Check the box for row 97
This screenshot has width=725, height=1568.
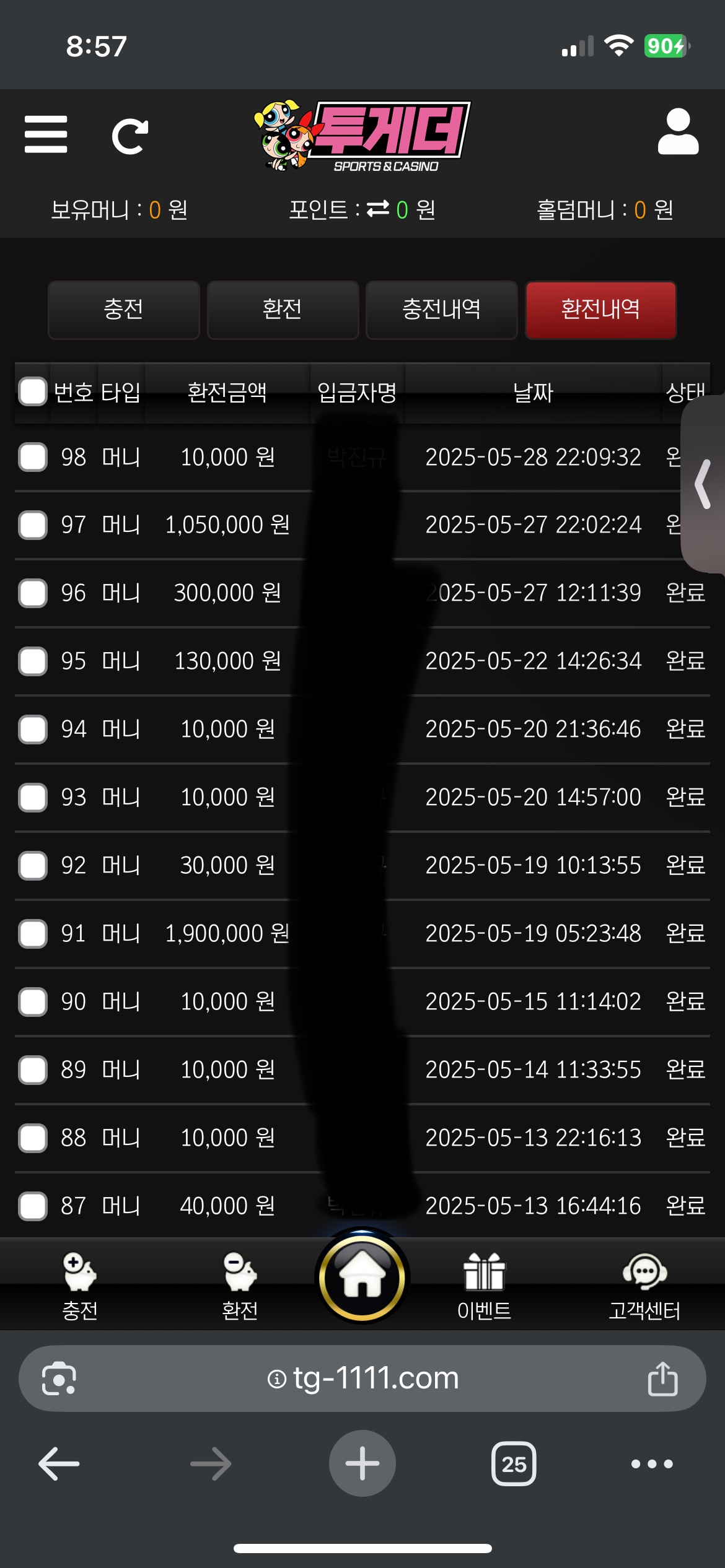click(x=33, y=525)
